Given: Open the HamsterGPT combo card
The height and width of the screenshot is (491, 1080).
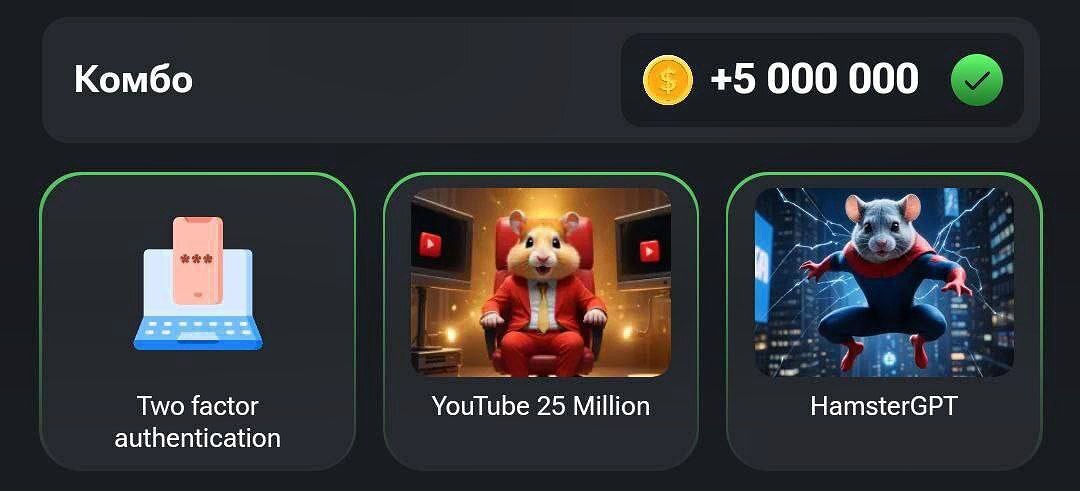Looking at the screenshot, I should point(884,321).
